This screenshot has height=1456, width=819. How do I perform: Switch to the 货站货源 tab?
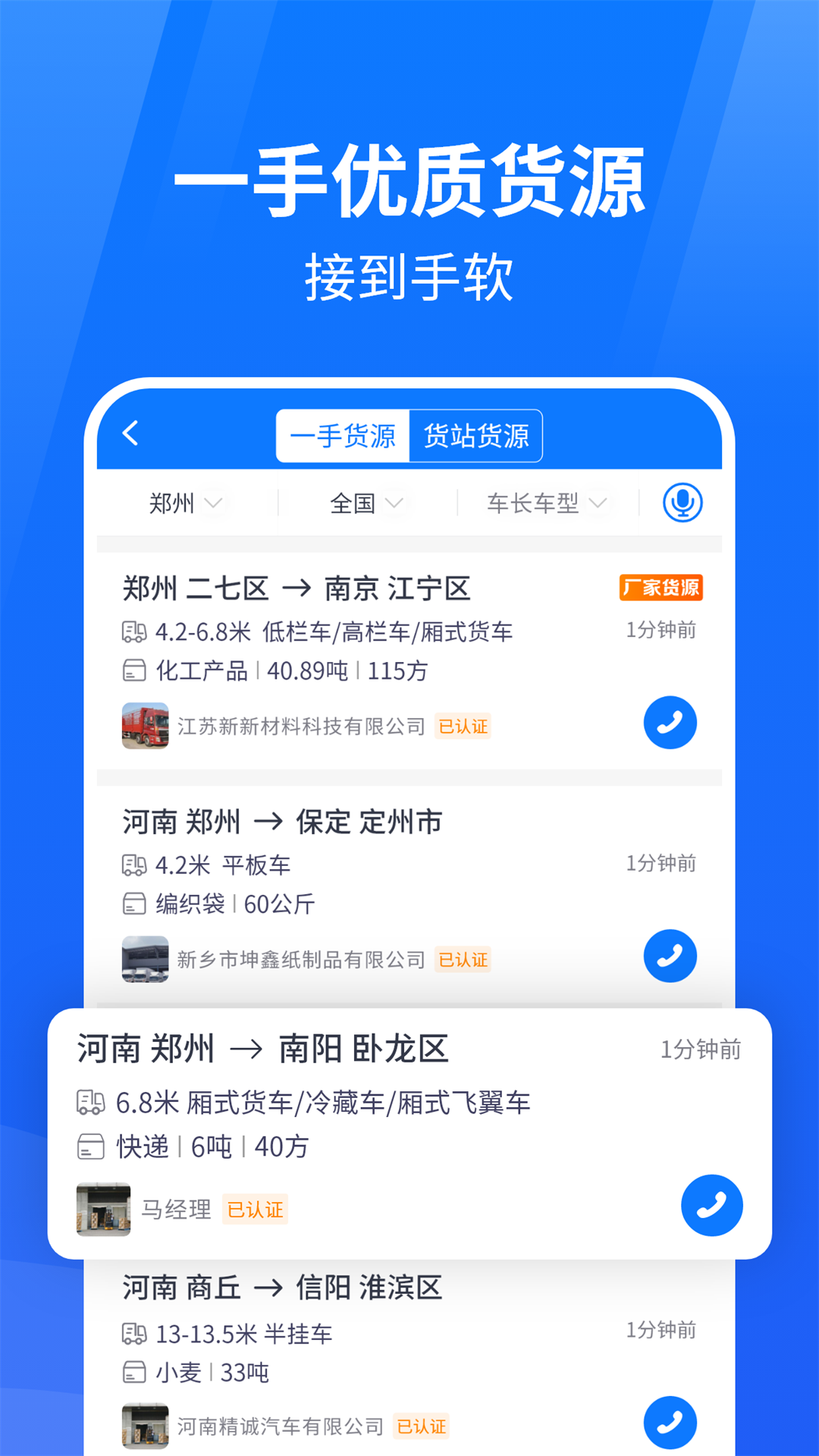(476, 435)
